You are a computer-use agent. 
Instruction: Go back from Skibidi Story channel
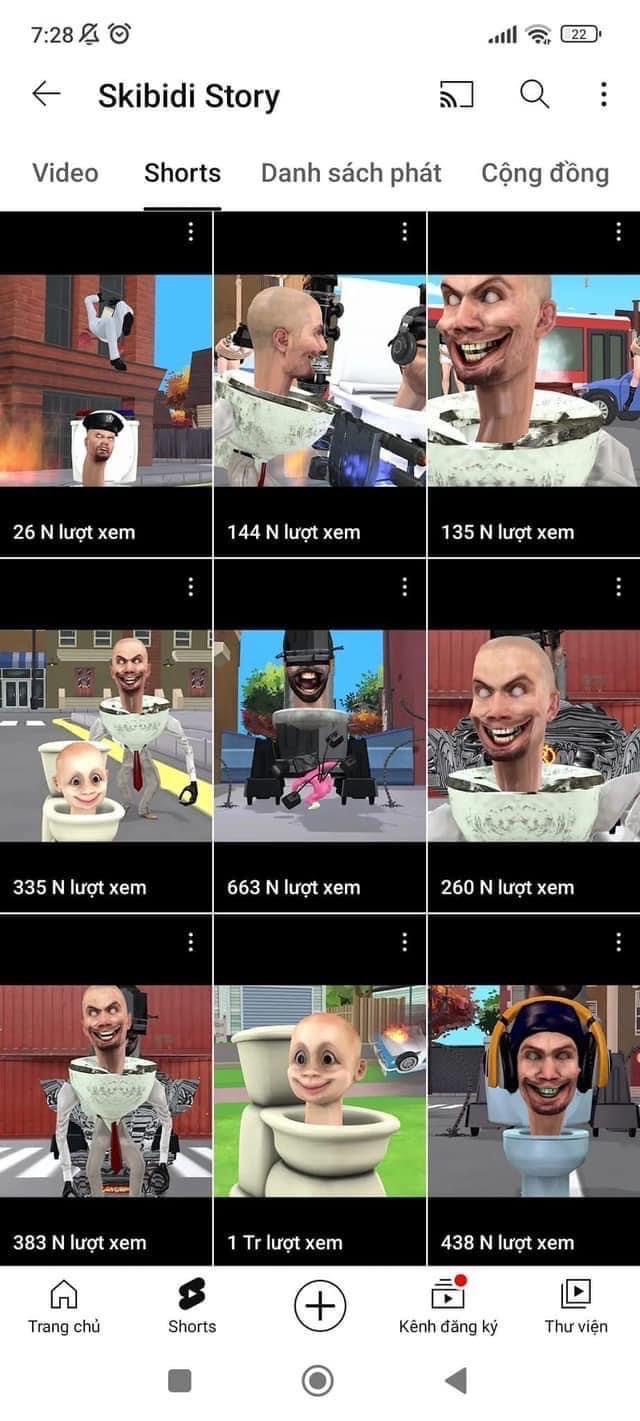(x=46, y=95)
